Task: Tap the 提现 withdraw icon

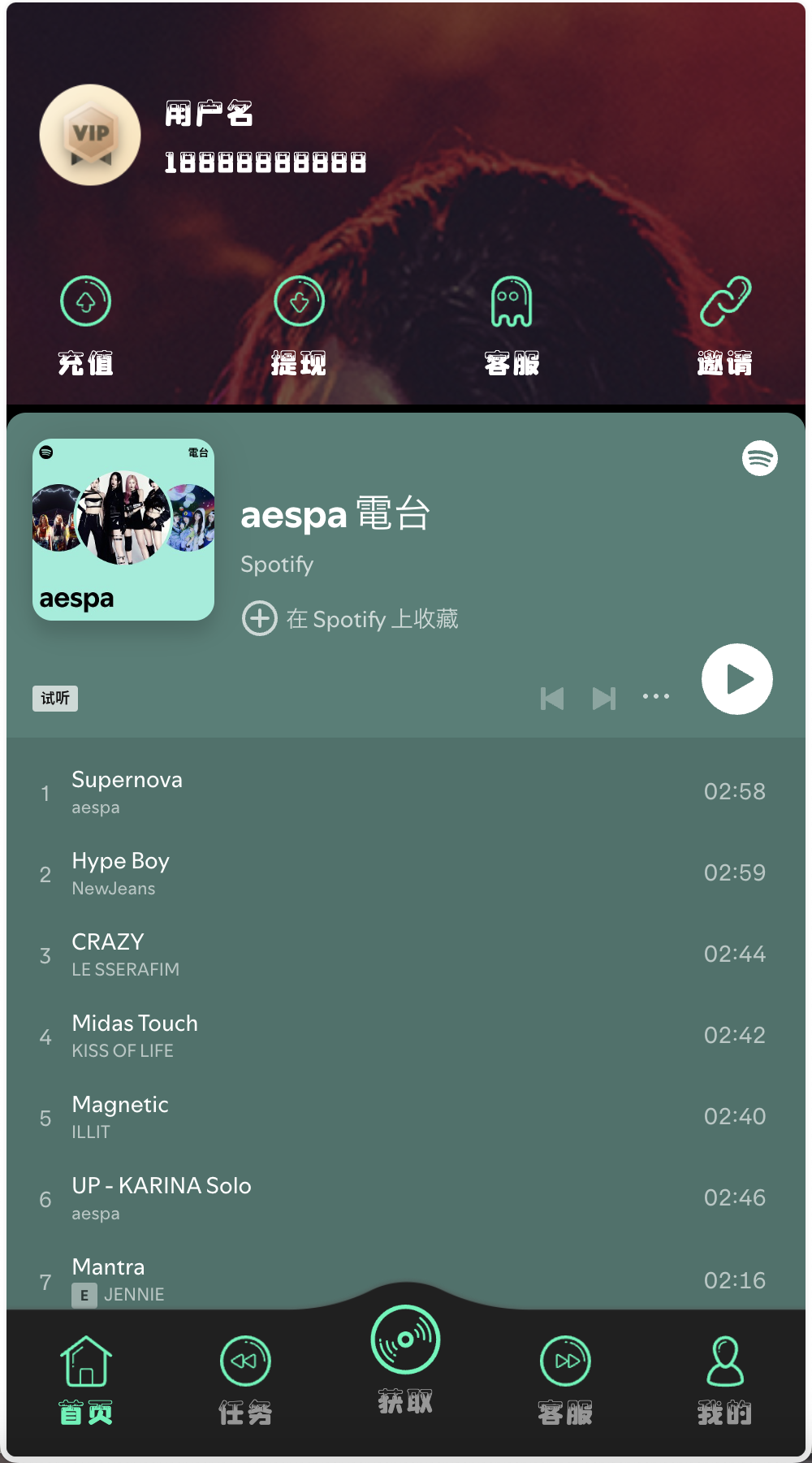Action: [298, 301]
